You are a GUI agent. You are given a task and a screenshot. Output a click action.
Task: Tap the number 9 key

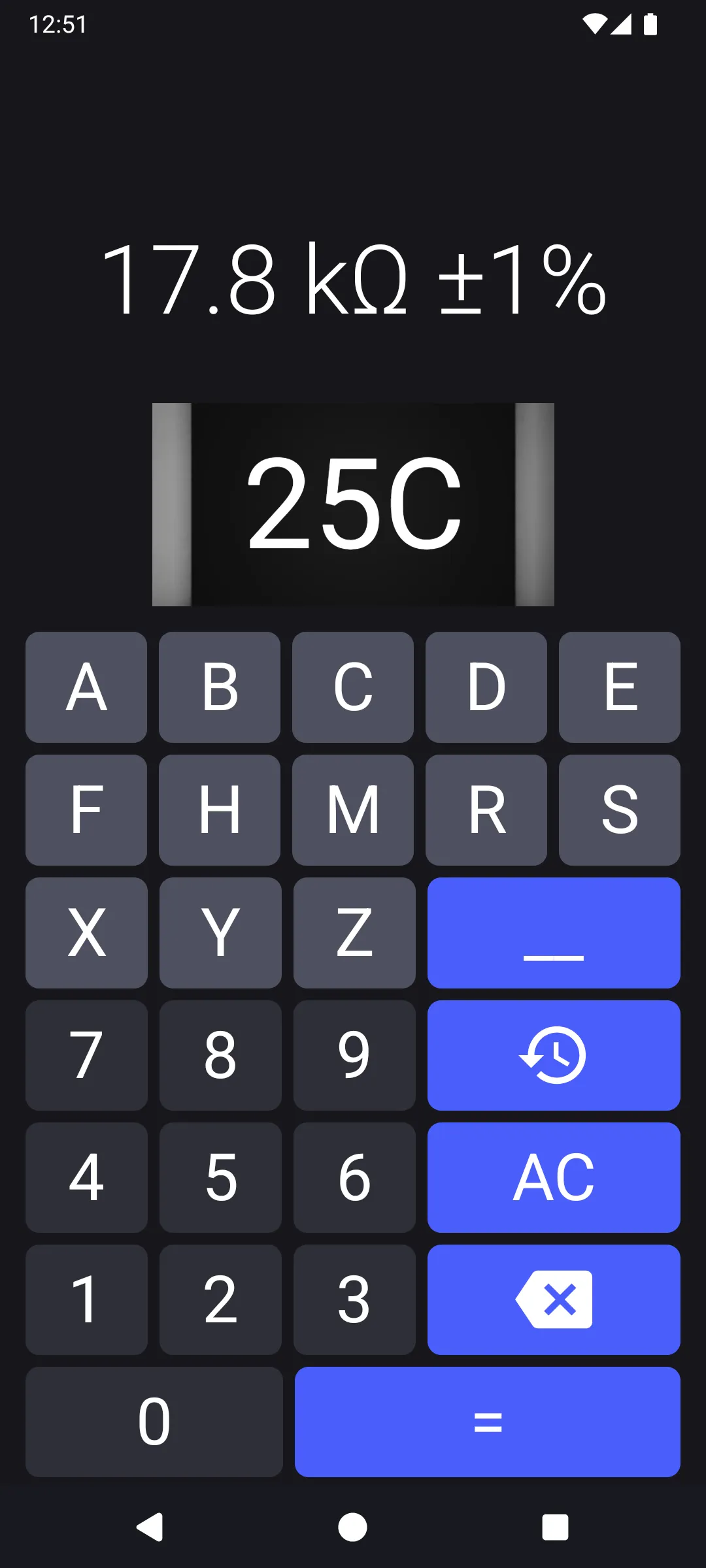[354, 1055]
